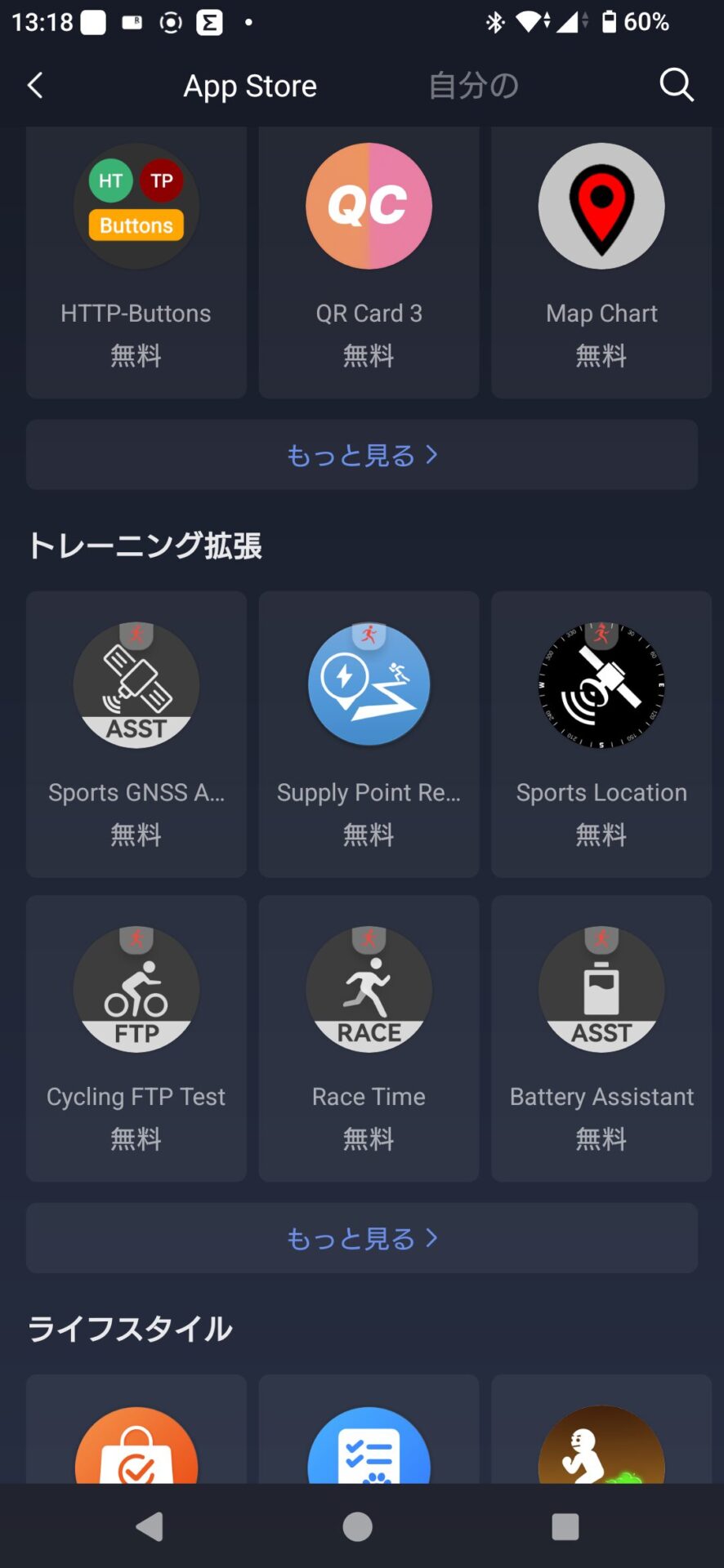The image size is (724, 1568).
Task: Tap もっと見る above ライフスタイル
Action: (x=362, y=1238)
